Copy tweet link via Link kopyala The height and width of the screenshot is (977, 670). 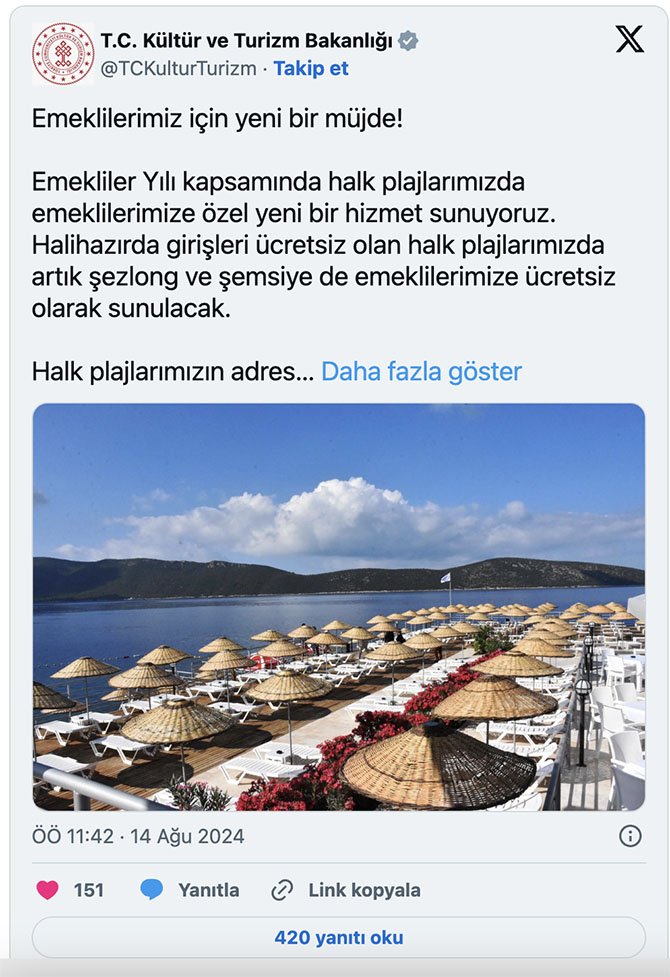click(x=346, y=890)
